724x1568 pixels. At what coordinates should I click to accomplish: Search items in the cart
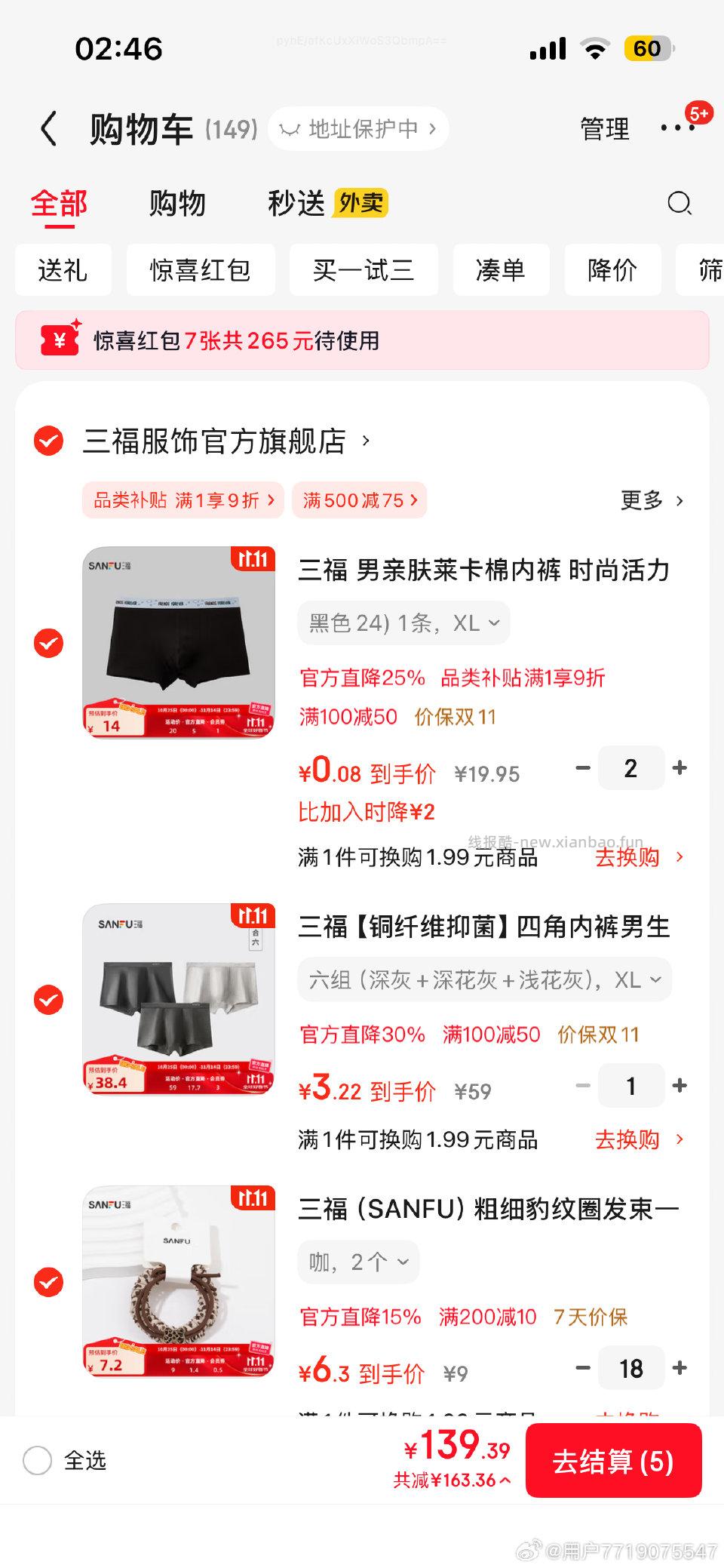pyautogui.click(x=680, y=203)
